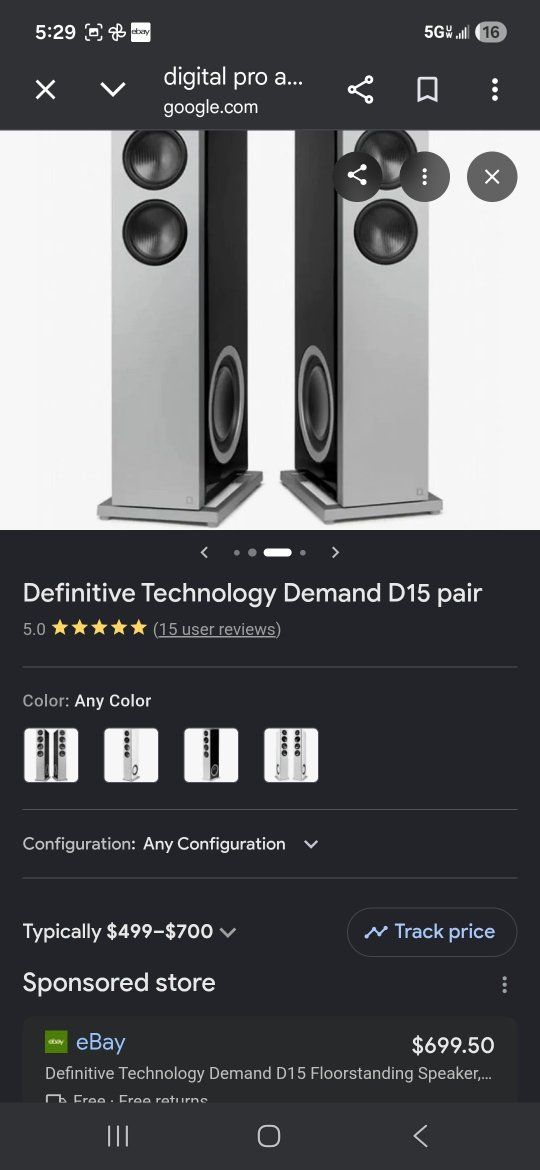Open the product overlay's three-dot menu

tap(424, 177)
